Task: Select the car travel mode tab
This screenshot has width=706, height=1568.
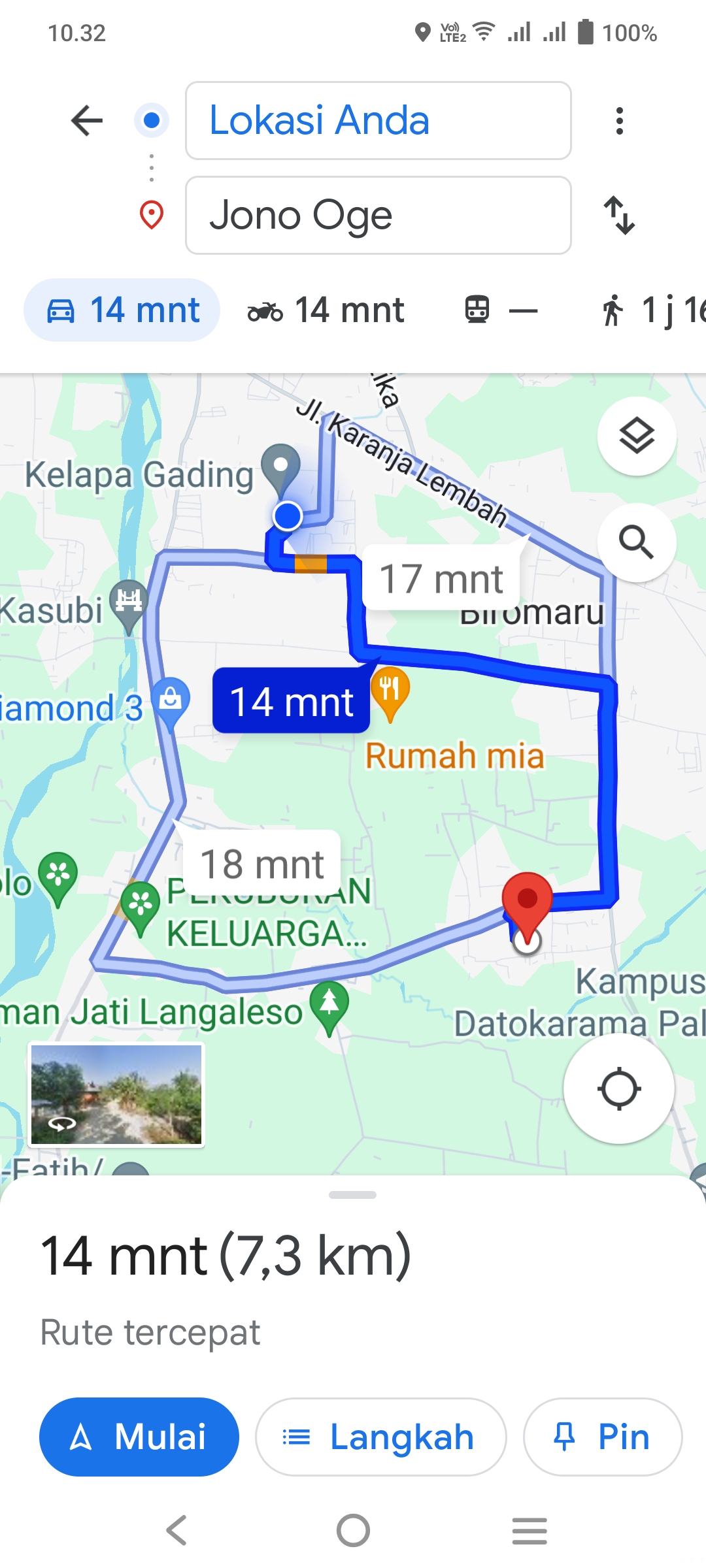Action: 122,310
